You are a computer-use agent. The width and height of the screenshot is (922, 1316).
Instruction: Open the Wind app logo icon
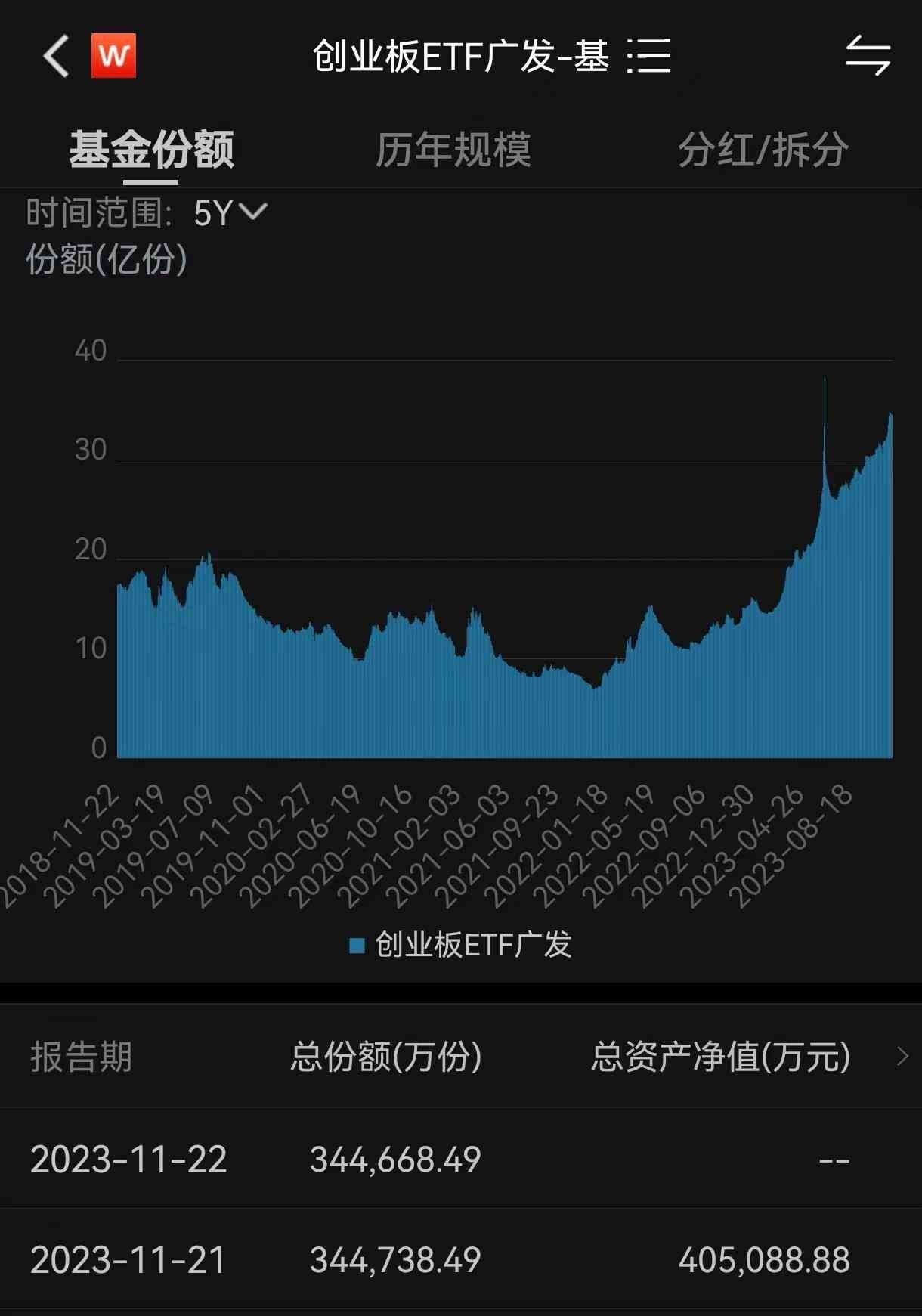point(112,54)
